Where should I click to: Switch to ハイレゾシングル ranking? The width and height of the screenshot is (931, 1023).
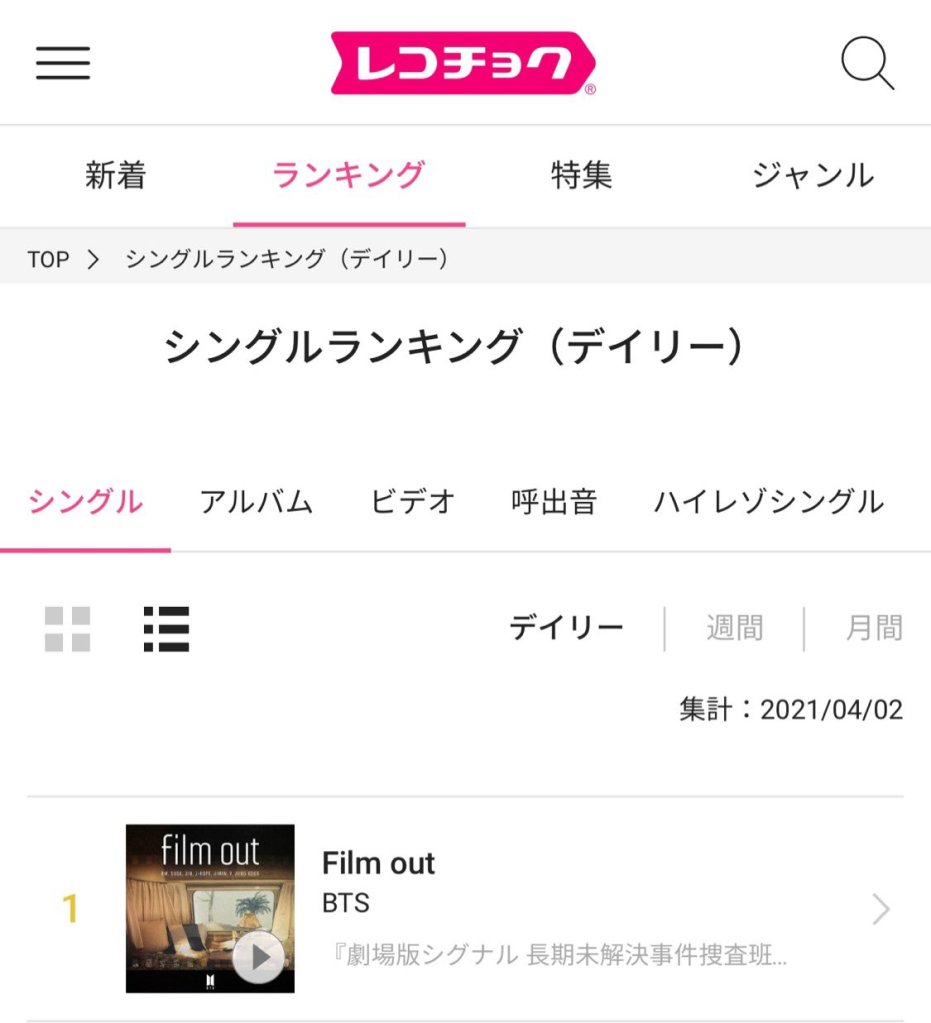point(768,501)
